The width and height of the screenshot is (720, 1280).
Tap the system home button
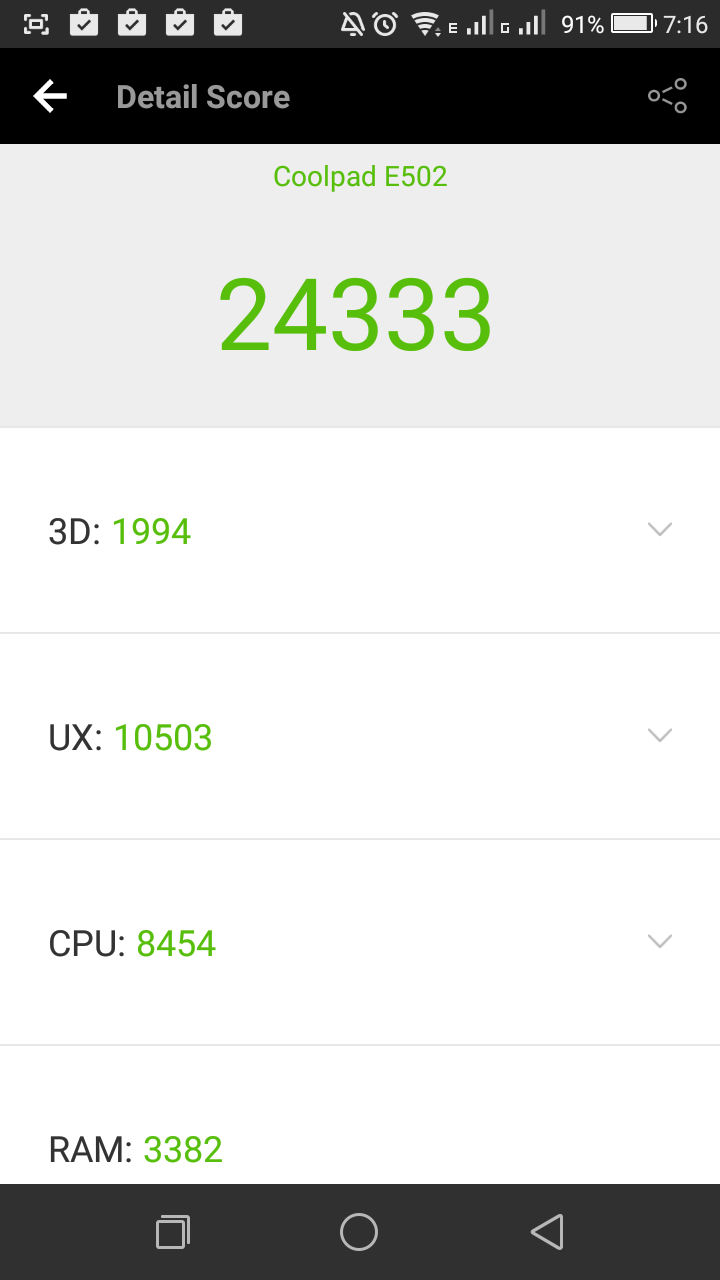point(359,1232)
